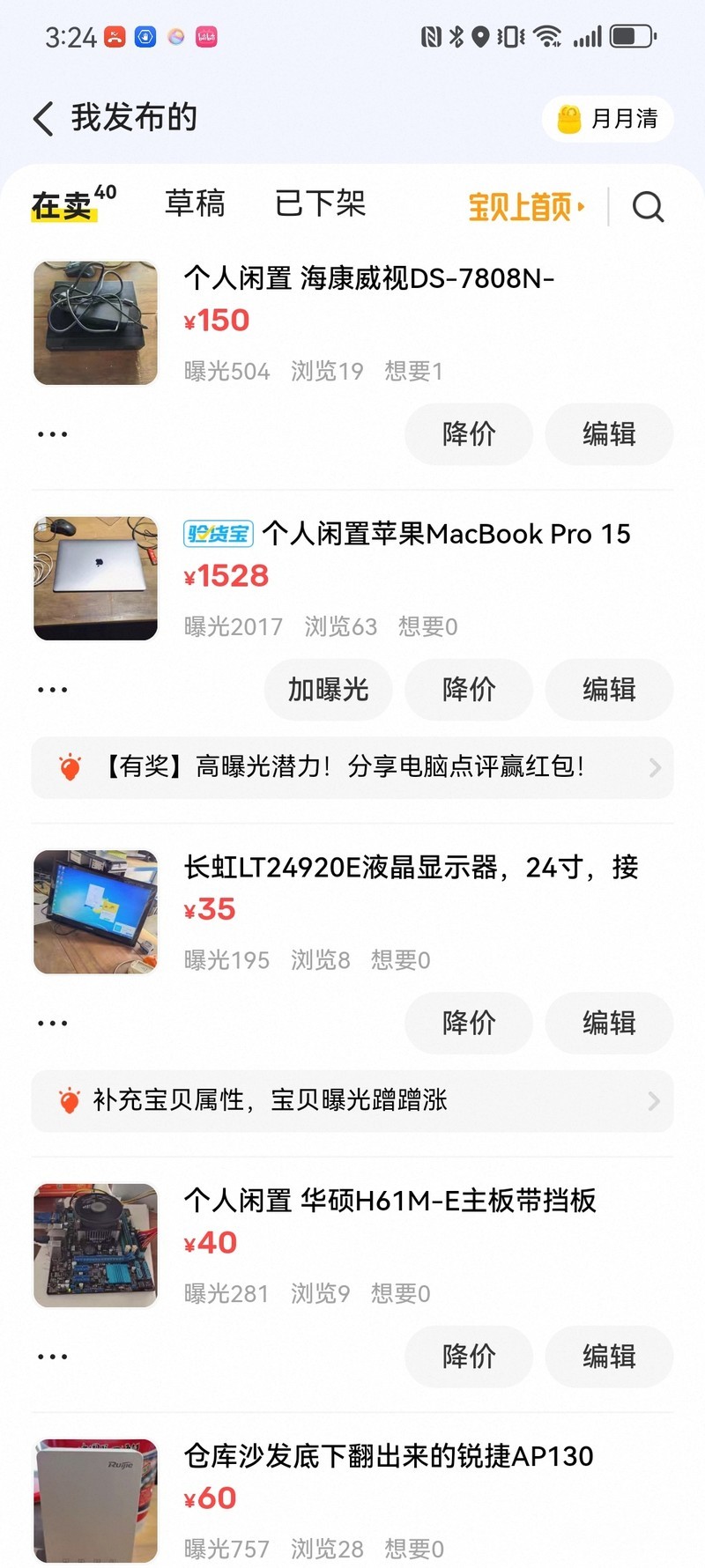Switch to the 草稿 tab

[x=195, y=203]
